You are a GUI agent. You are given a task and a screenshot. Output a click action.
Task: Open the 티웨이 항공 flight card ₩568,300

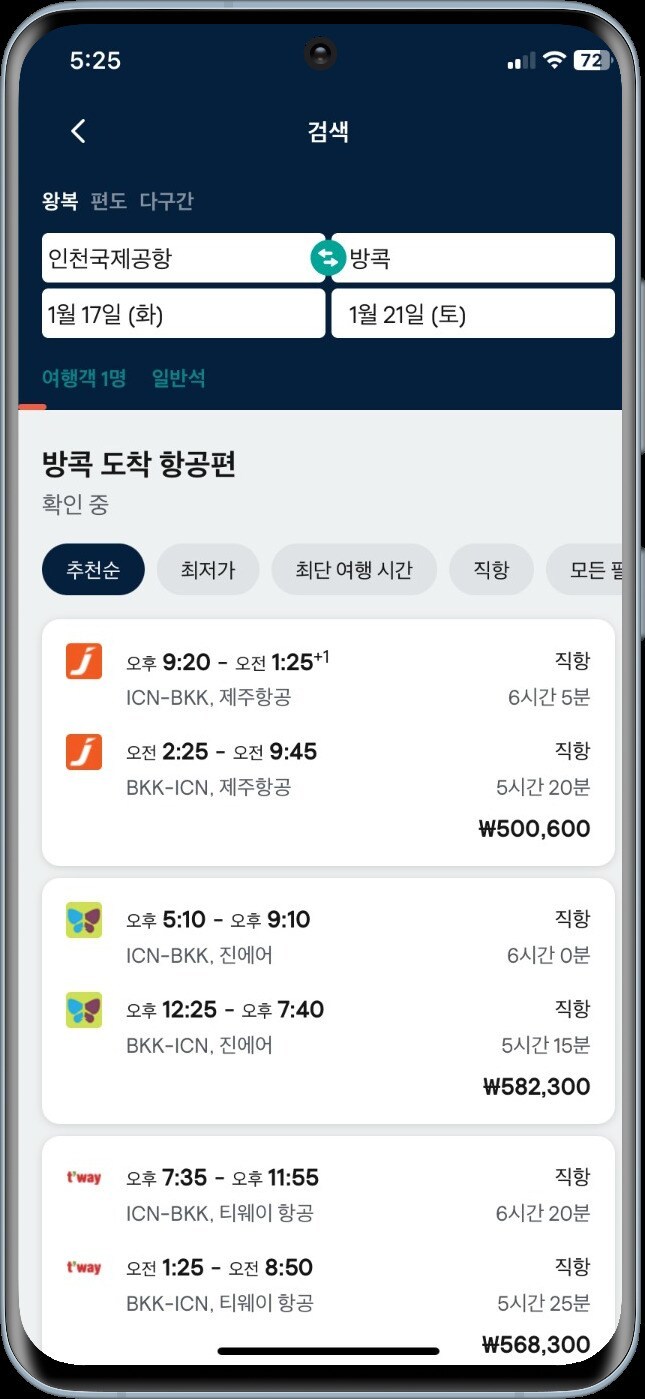click(328, 1250)
